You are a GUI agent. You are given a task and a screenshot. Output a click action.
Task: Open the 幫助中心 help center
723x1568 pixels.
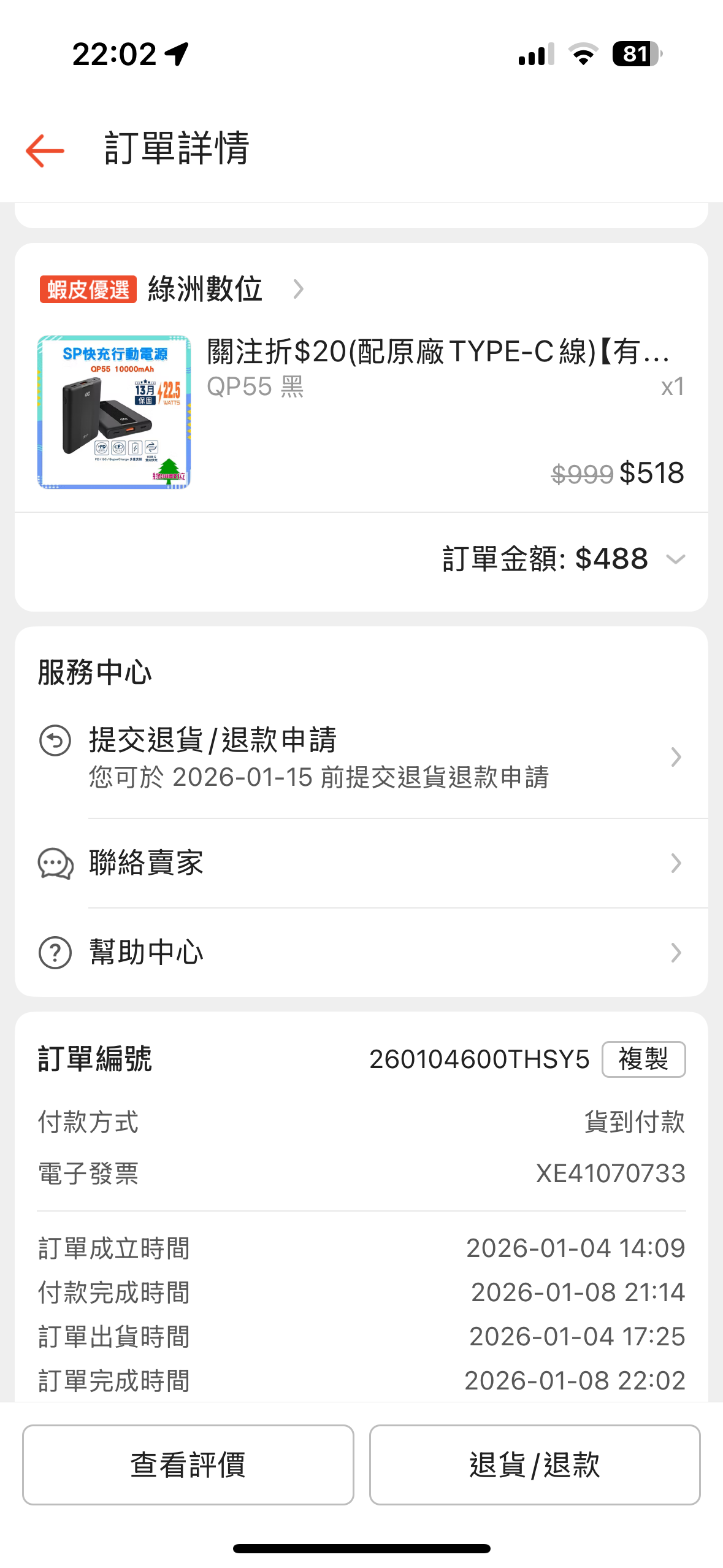(361, 953)
